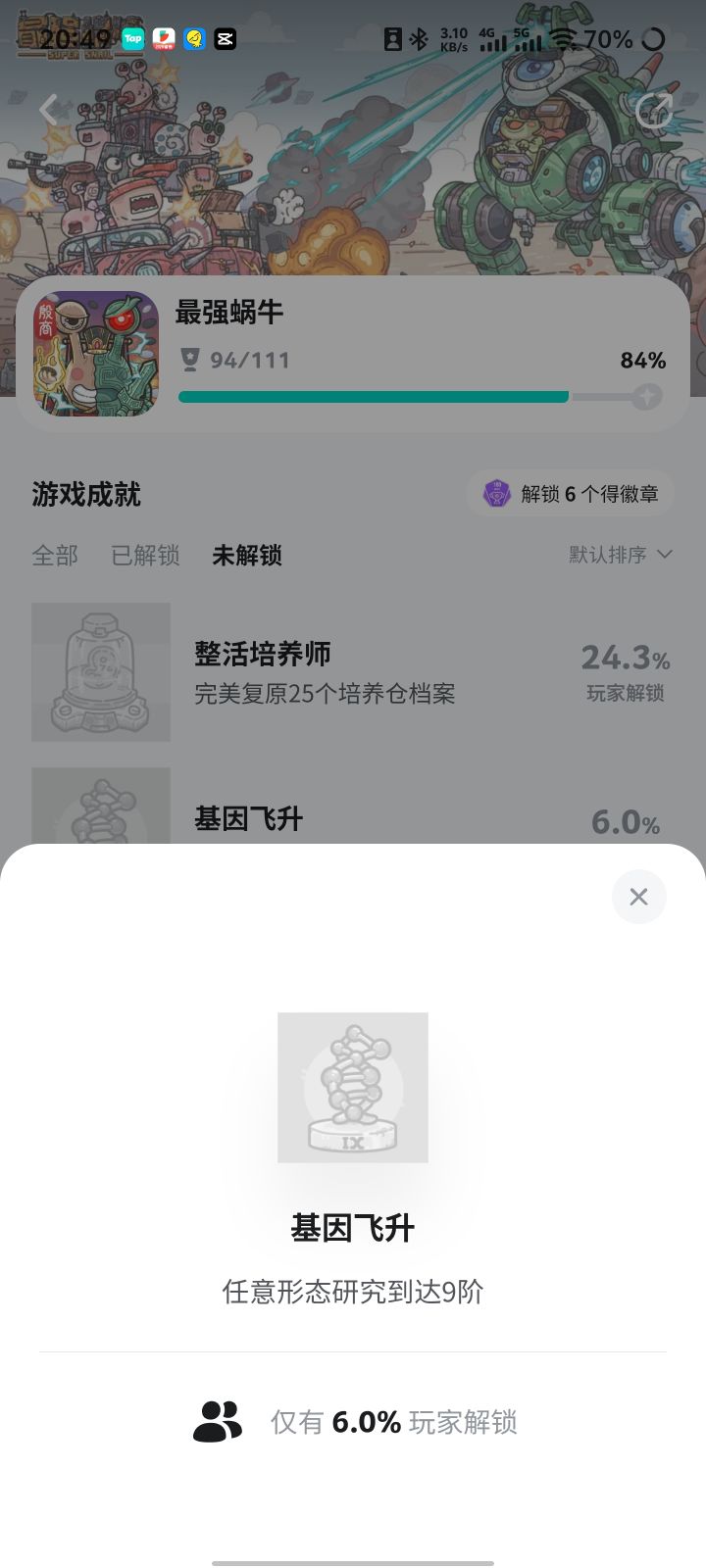
Task: Open the TapTap icon in the status bar
Action: 132,39
